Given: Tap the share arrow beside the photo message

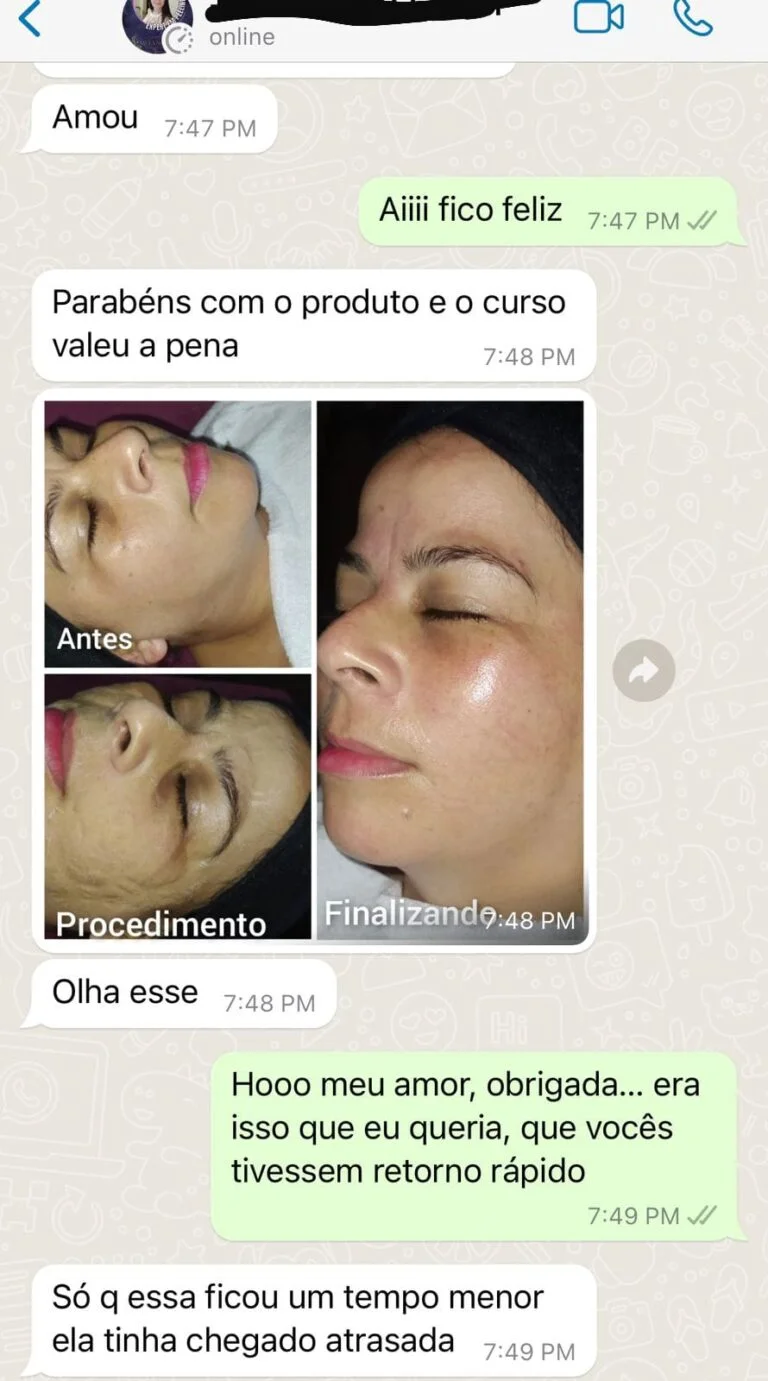Looking at the screenshot, I should point(643,670).
